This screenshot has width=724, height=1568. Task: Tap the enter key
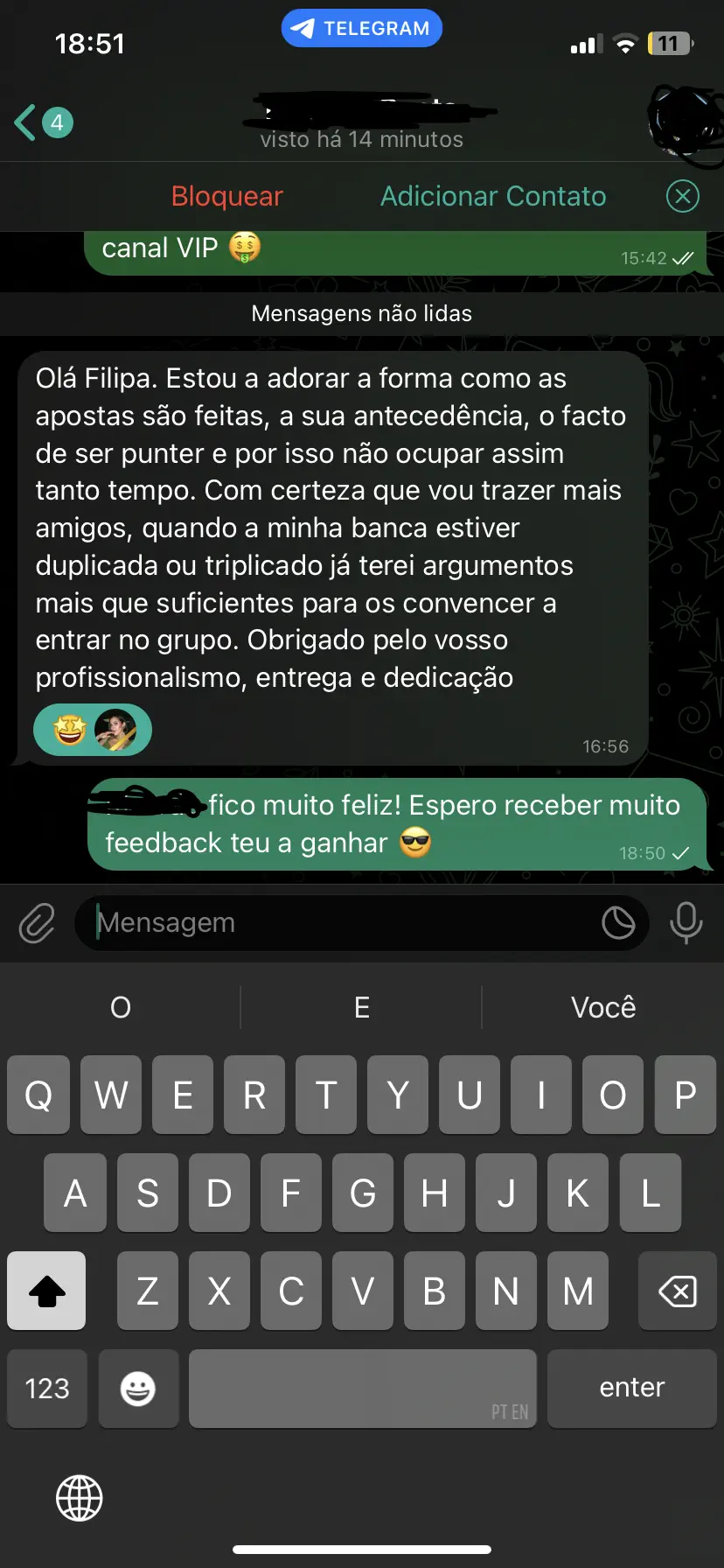pyautogui.click(x=632, y=1389)
